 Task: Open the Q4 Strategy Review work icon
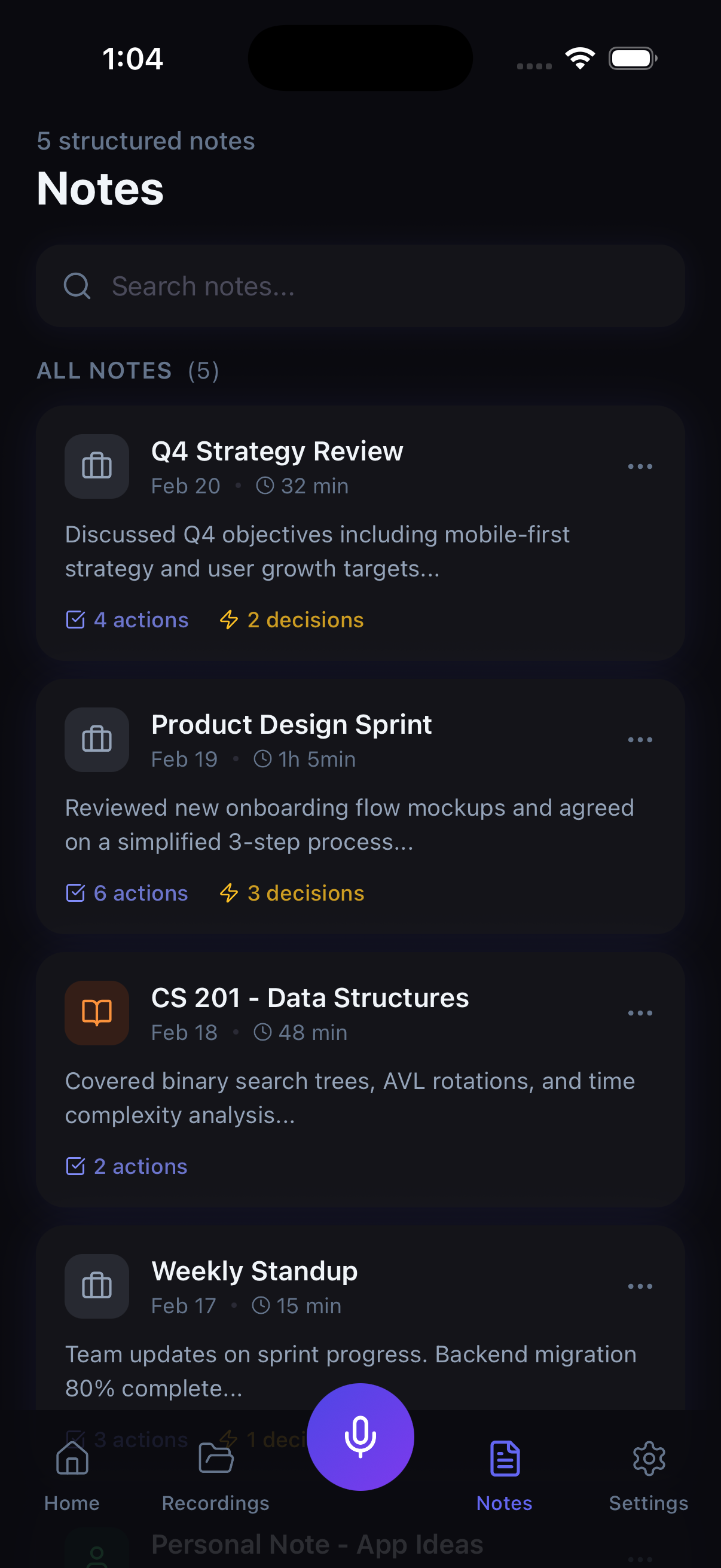pos(96,466)
